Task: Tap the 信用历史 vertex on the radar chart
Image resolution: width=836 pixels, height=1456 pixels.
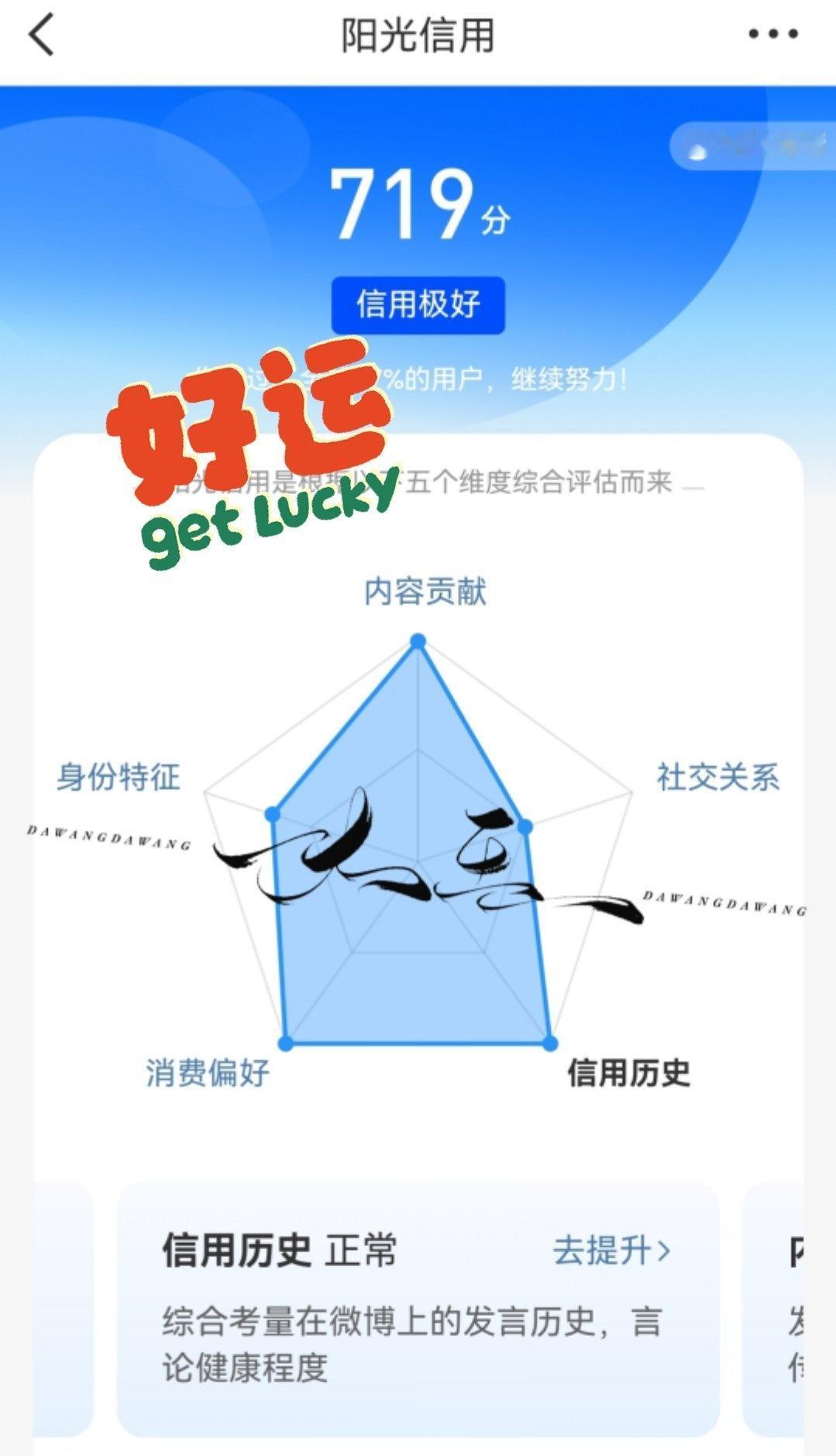Action: click(552, 1039)
